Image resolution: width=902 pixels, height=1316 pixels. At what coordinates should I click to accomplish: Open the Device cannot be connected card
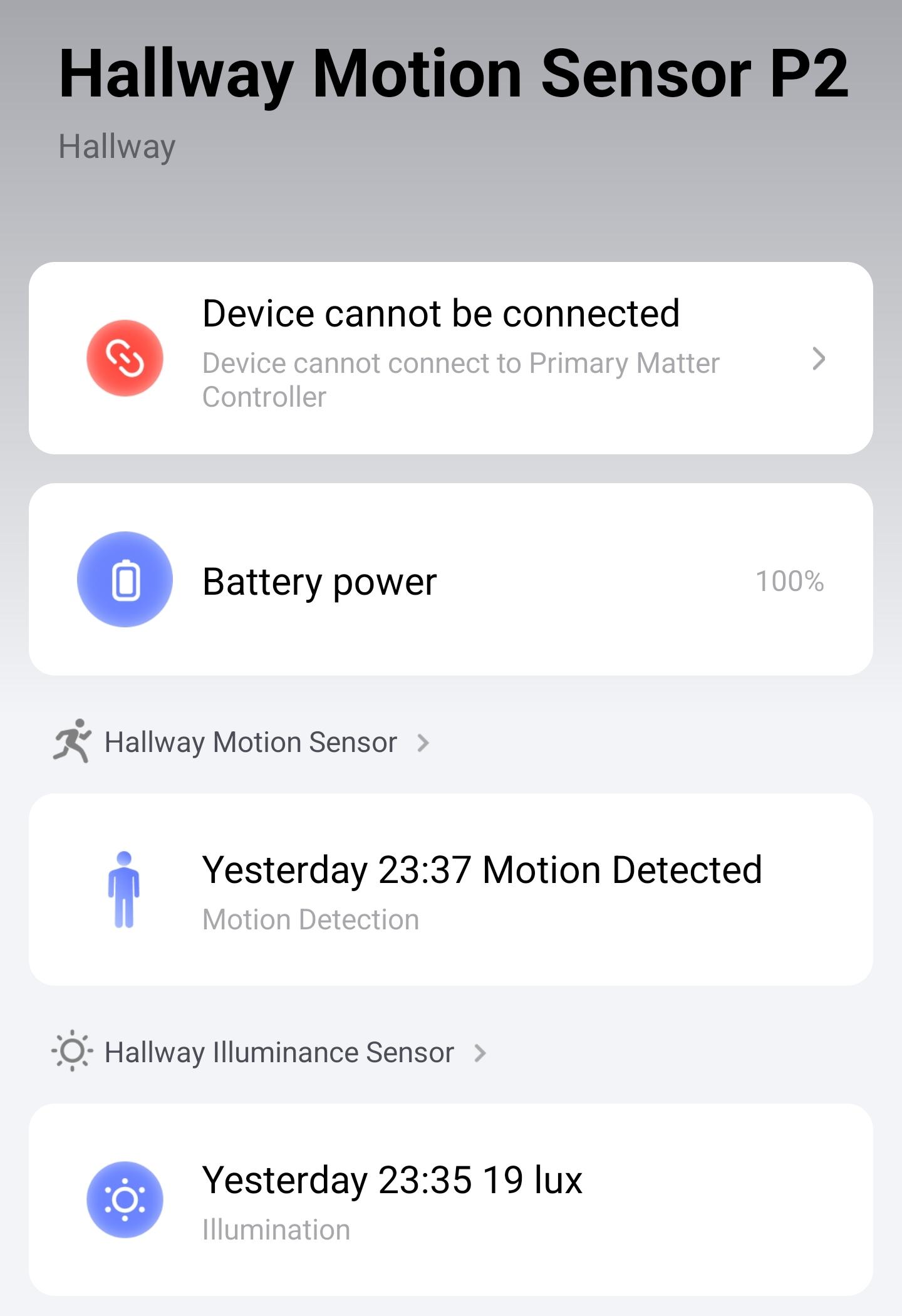[451, 358]
